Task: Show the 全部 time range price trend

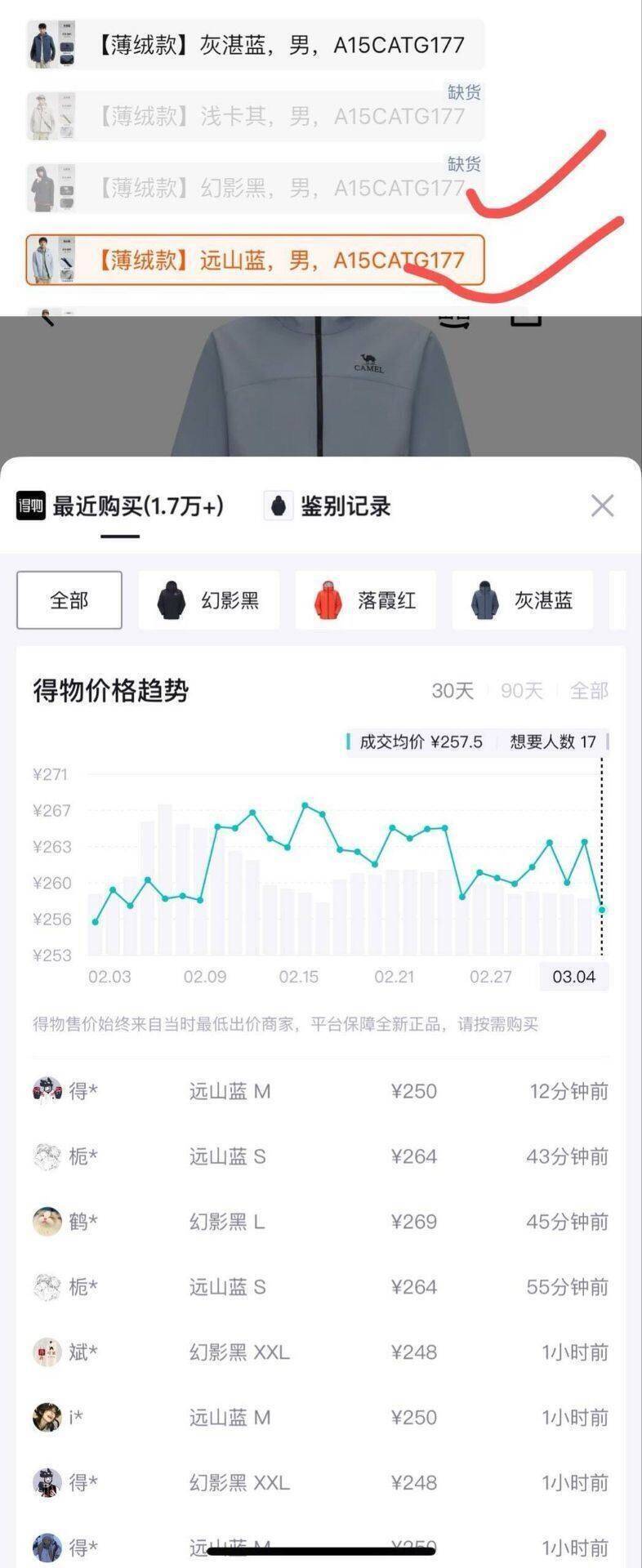Action: coord(588,691)
